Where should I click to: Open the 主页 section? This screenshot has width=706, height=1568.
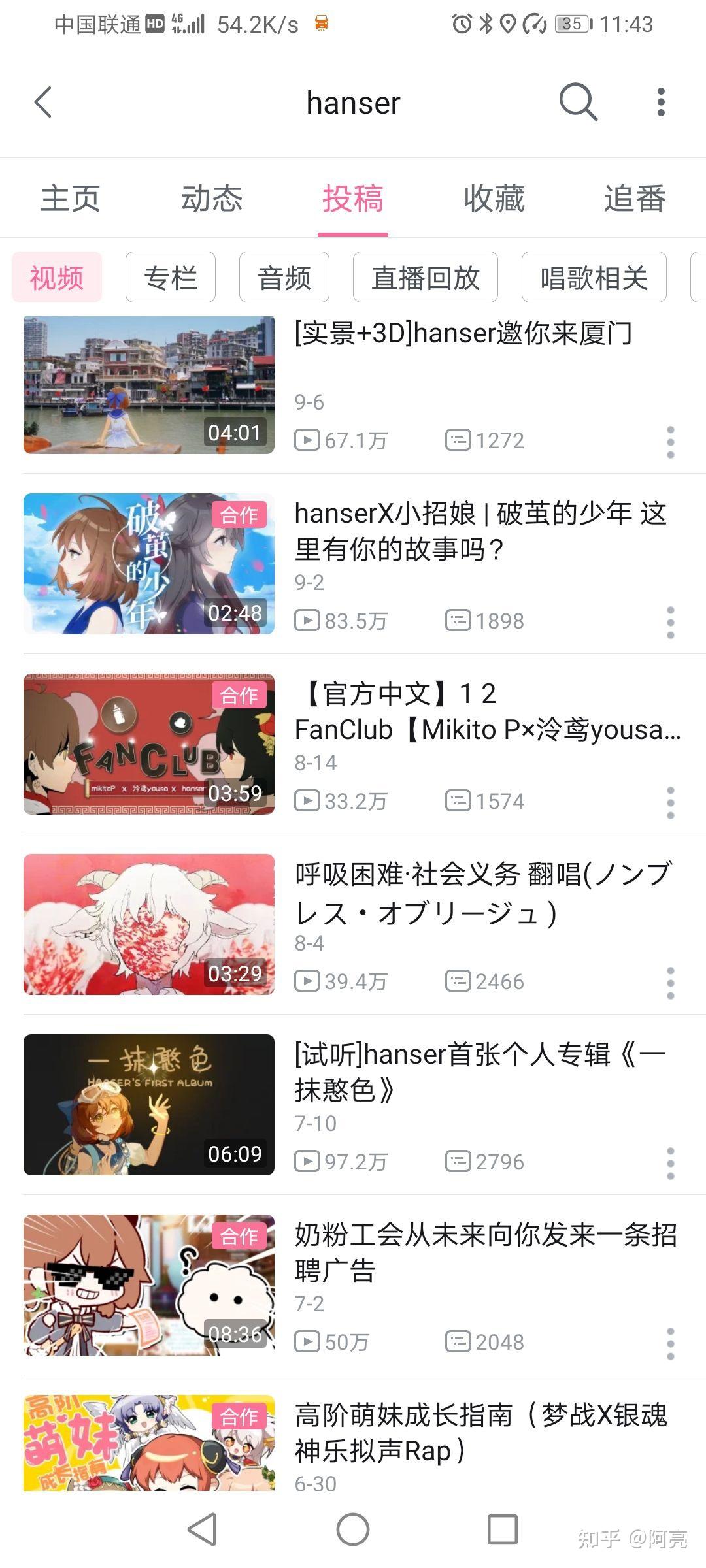pos(69,199)
